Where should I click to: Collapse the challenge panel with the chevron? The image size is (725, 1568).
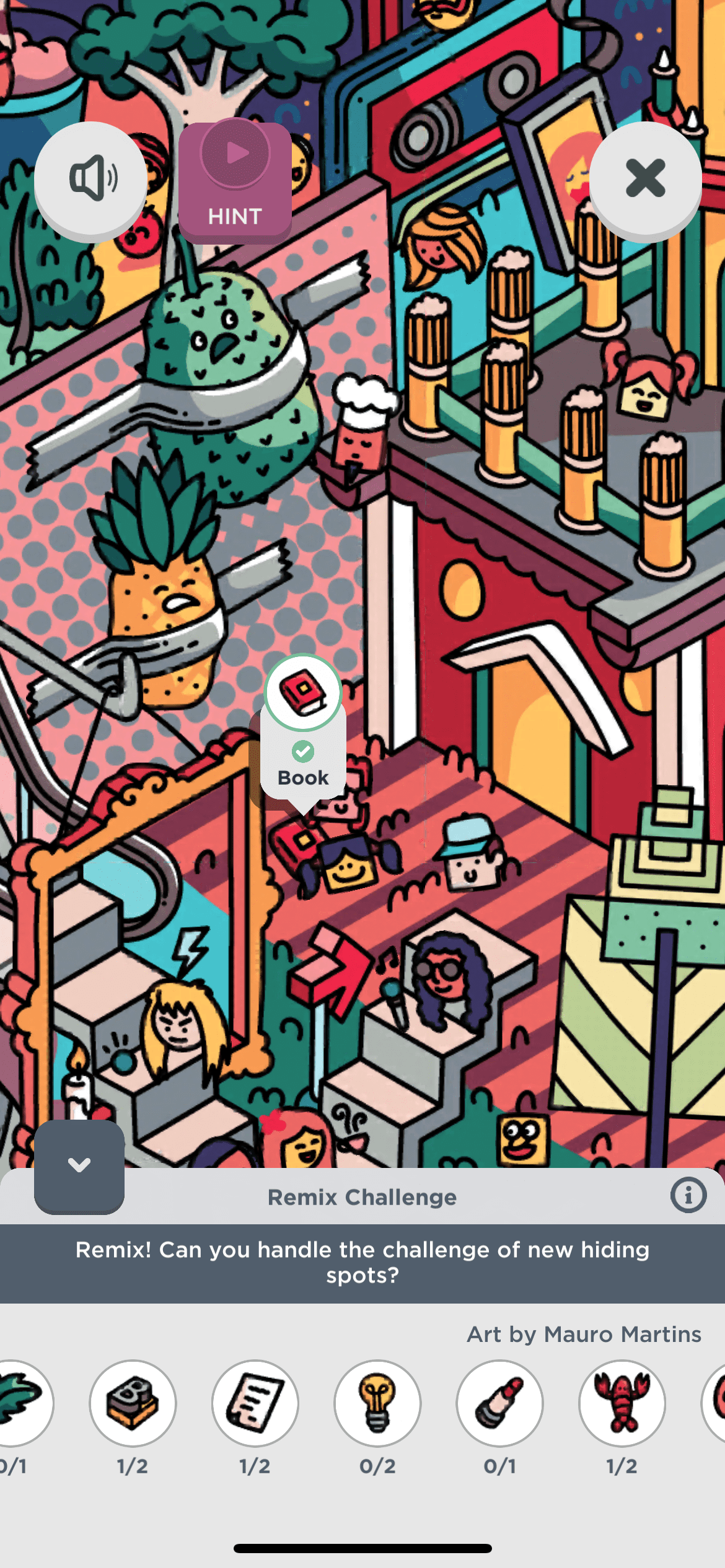point(79,1165)
